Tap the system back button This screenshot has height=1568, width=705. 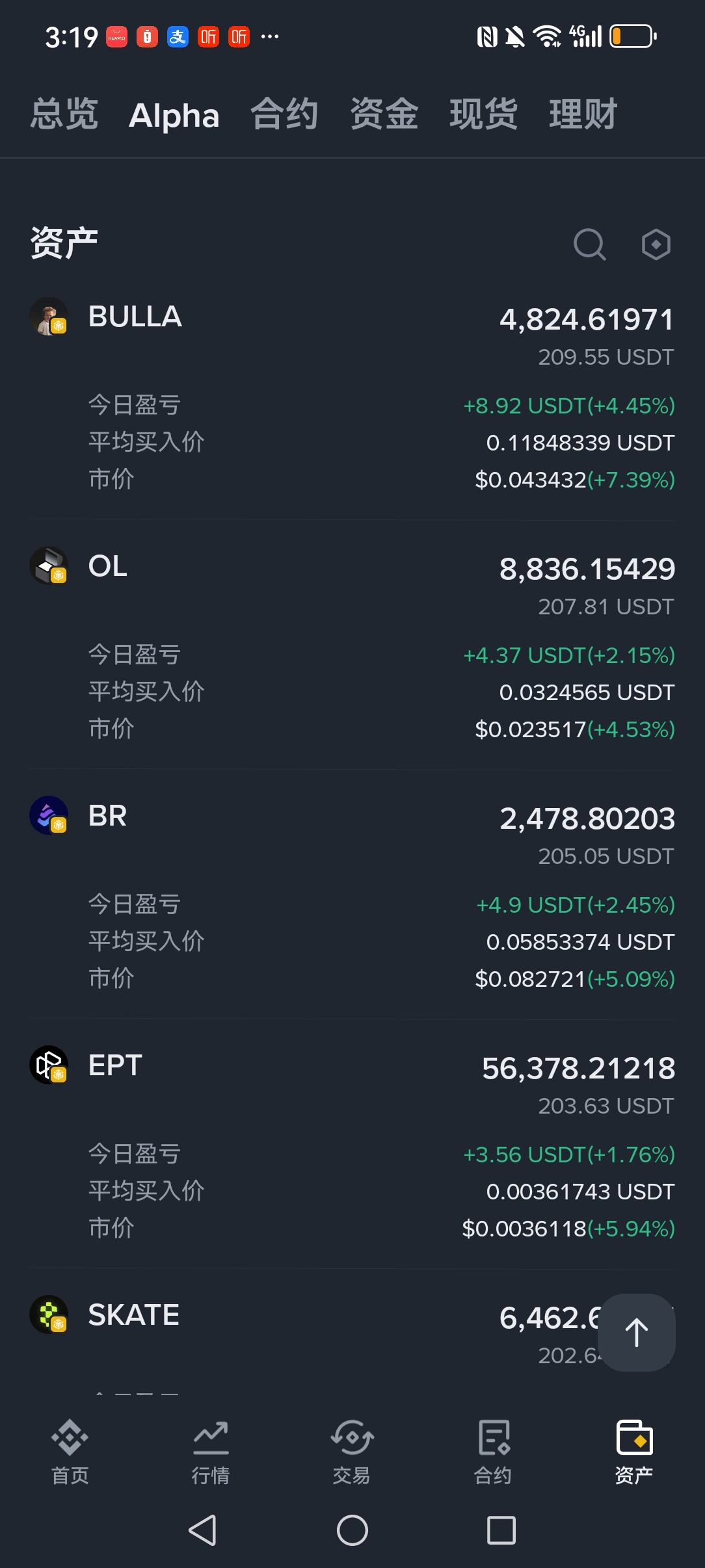click(x=203, y=1530)
